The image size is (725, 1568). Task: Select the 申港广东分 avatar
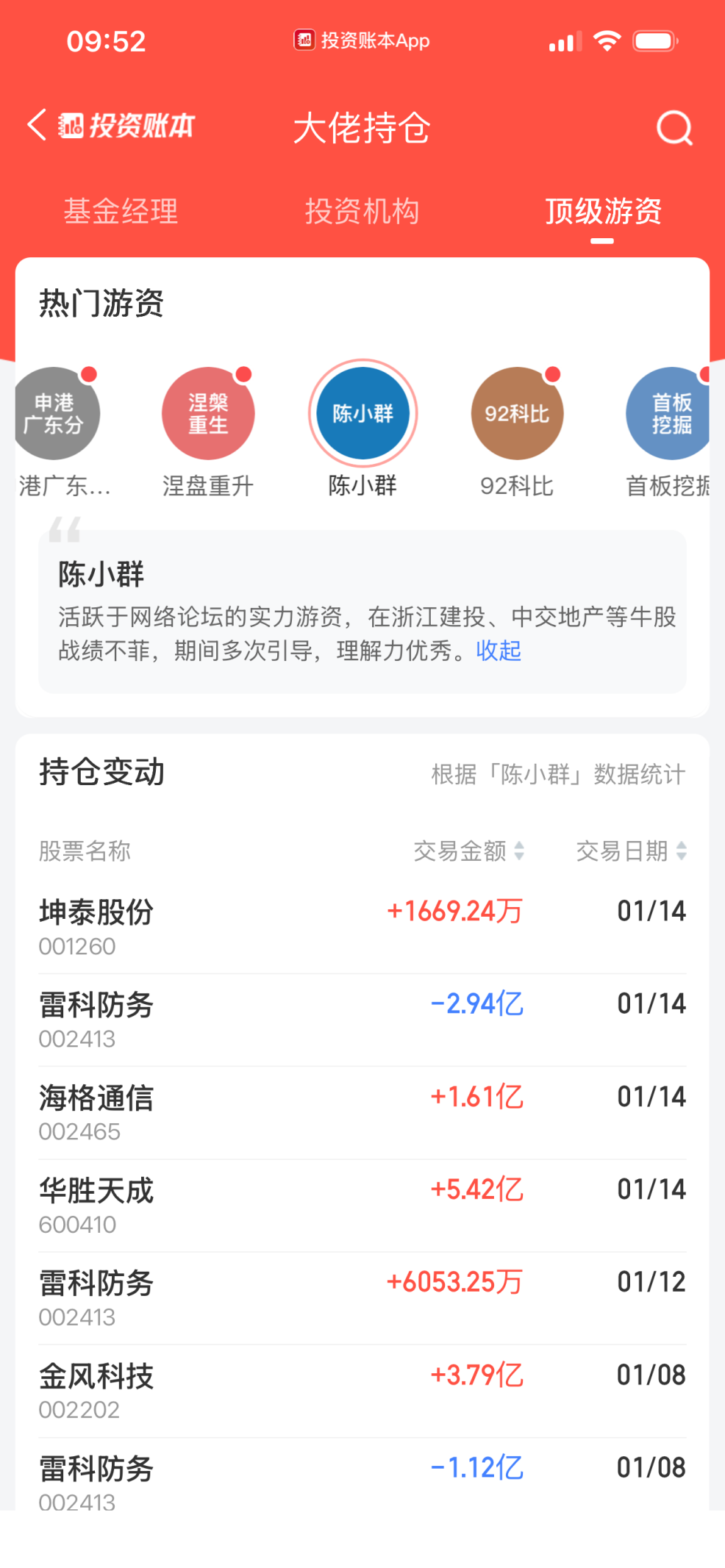tap(57, 413)
